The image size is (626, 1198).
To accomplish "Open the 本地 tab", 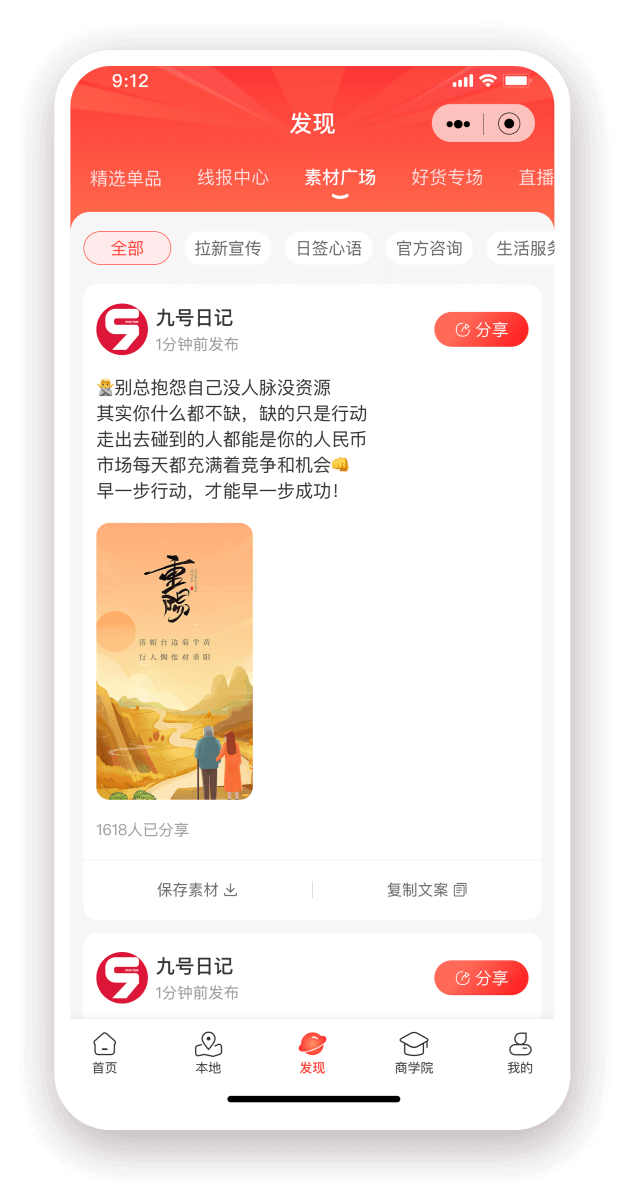I will [x=208, y=1054].
